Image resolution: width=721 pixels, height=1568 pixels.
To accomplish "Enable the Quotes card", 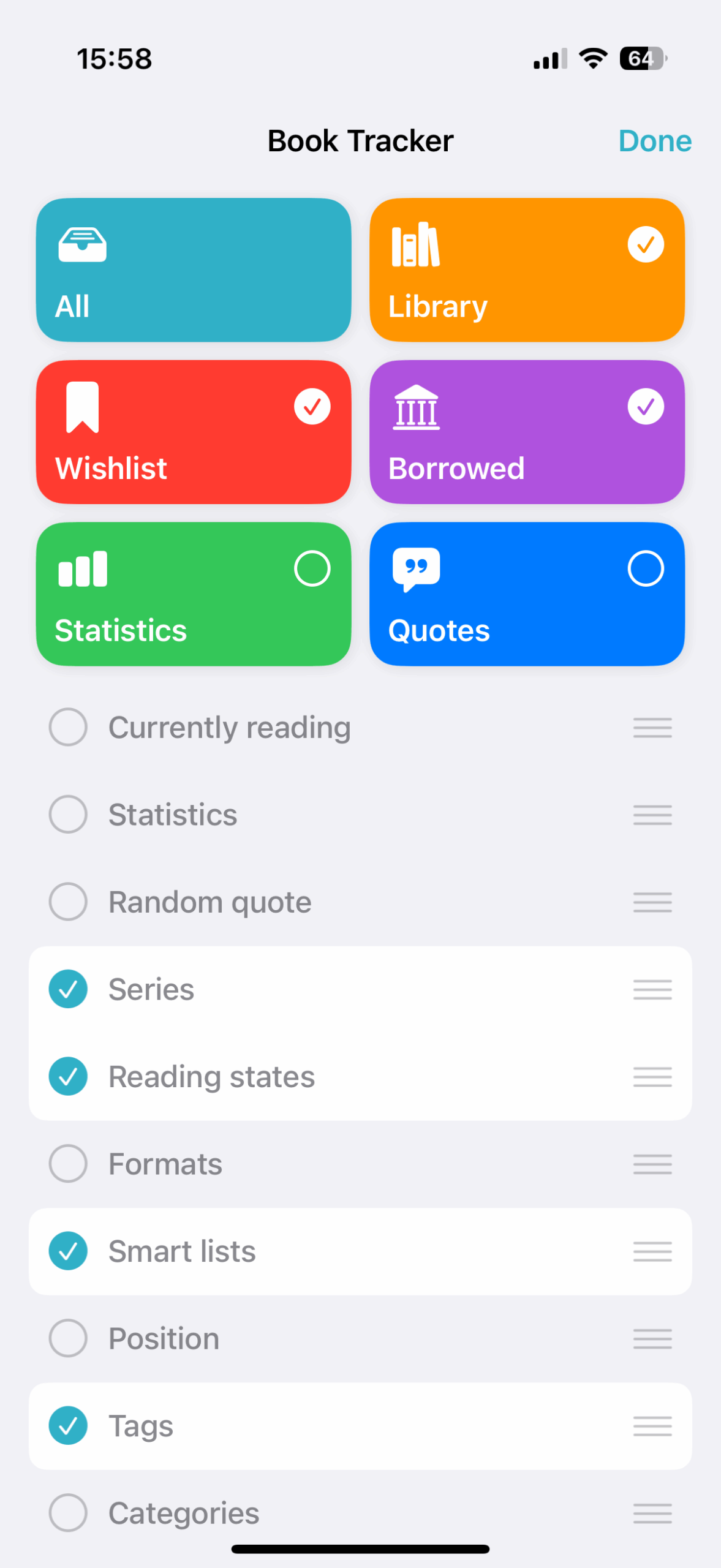I will tap(646, 568).
